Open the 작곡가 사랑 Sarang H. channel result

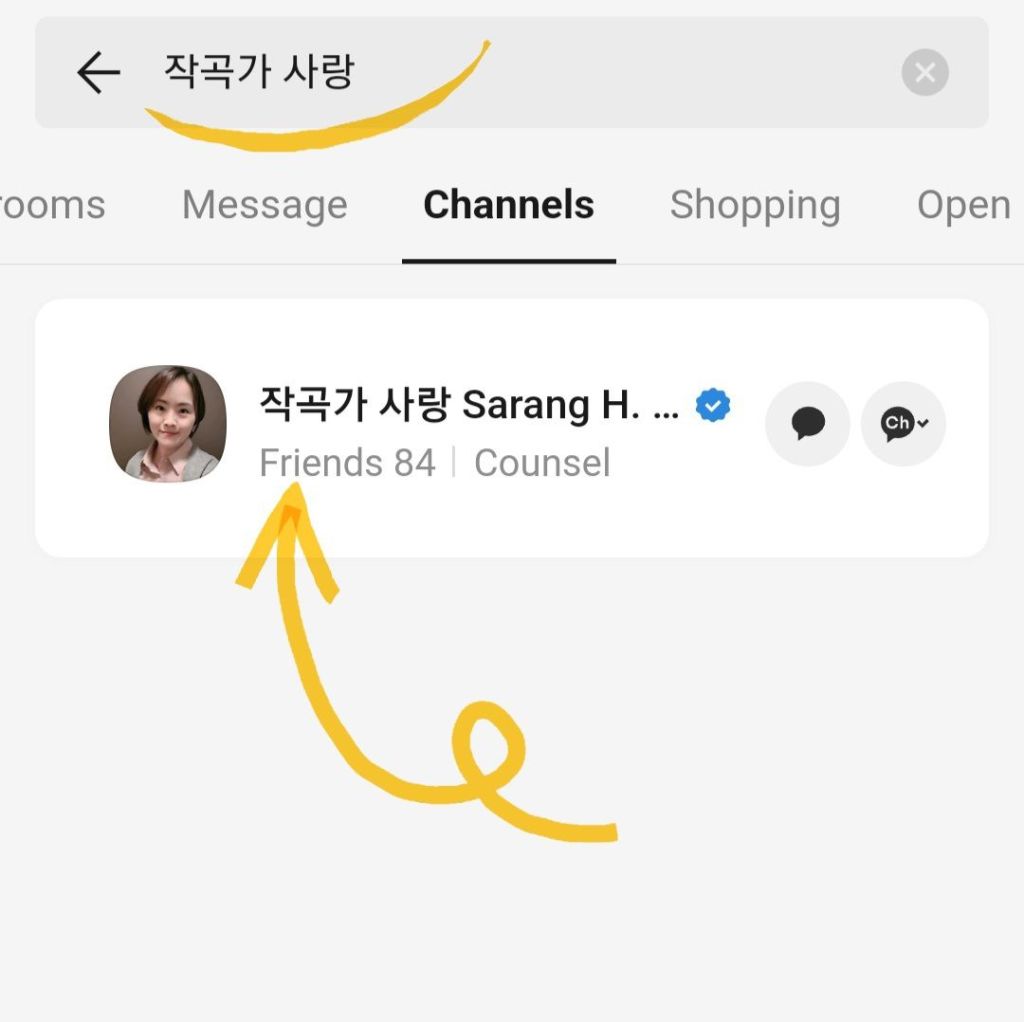(468, 406)
